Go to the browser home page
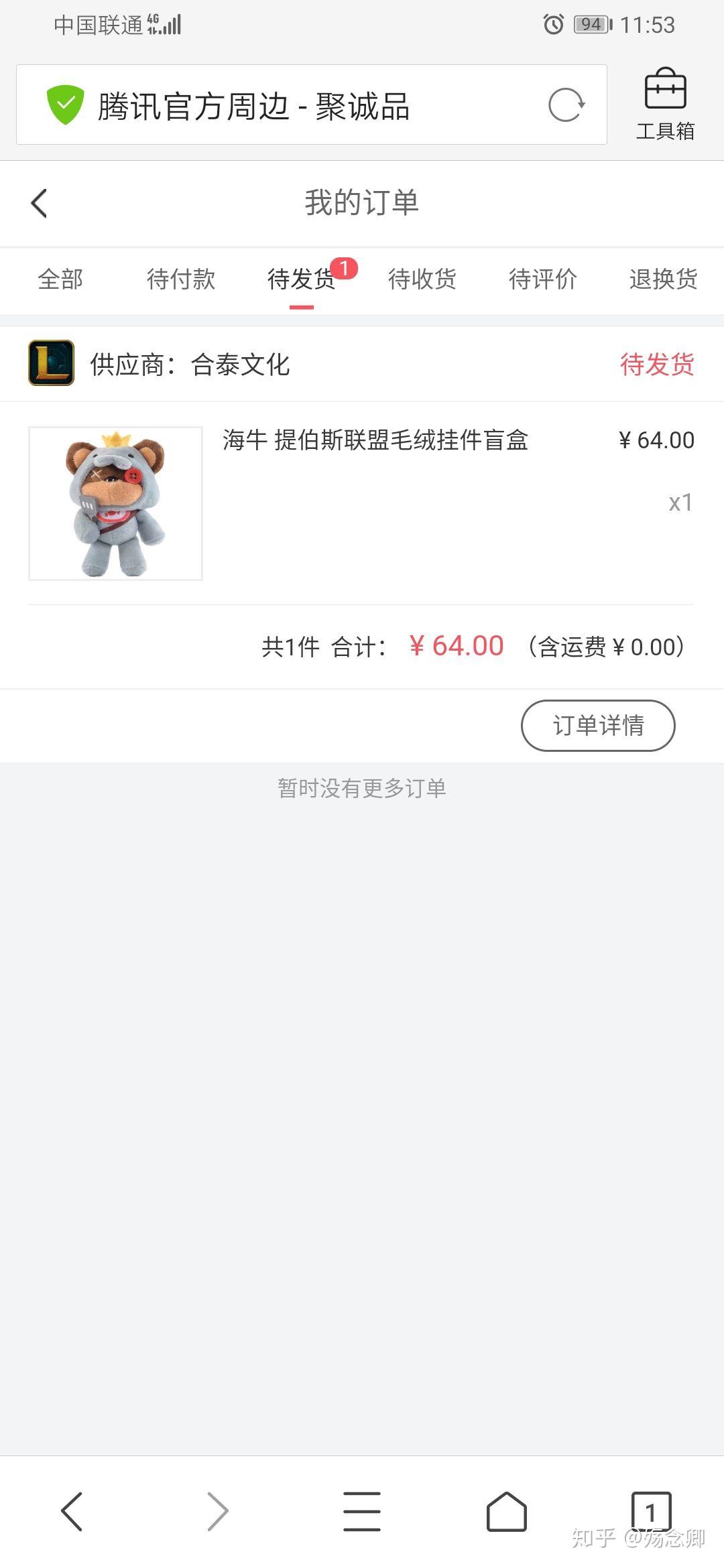Viewport: 724px width, 1568px height. (x=507, y=1512)
